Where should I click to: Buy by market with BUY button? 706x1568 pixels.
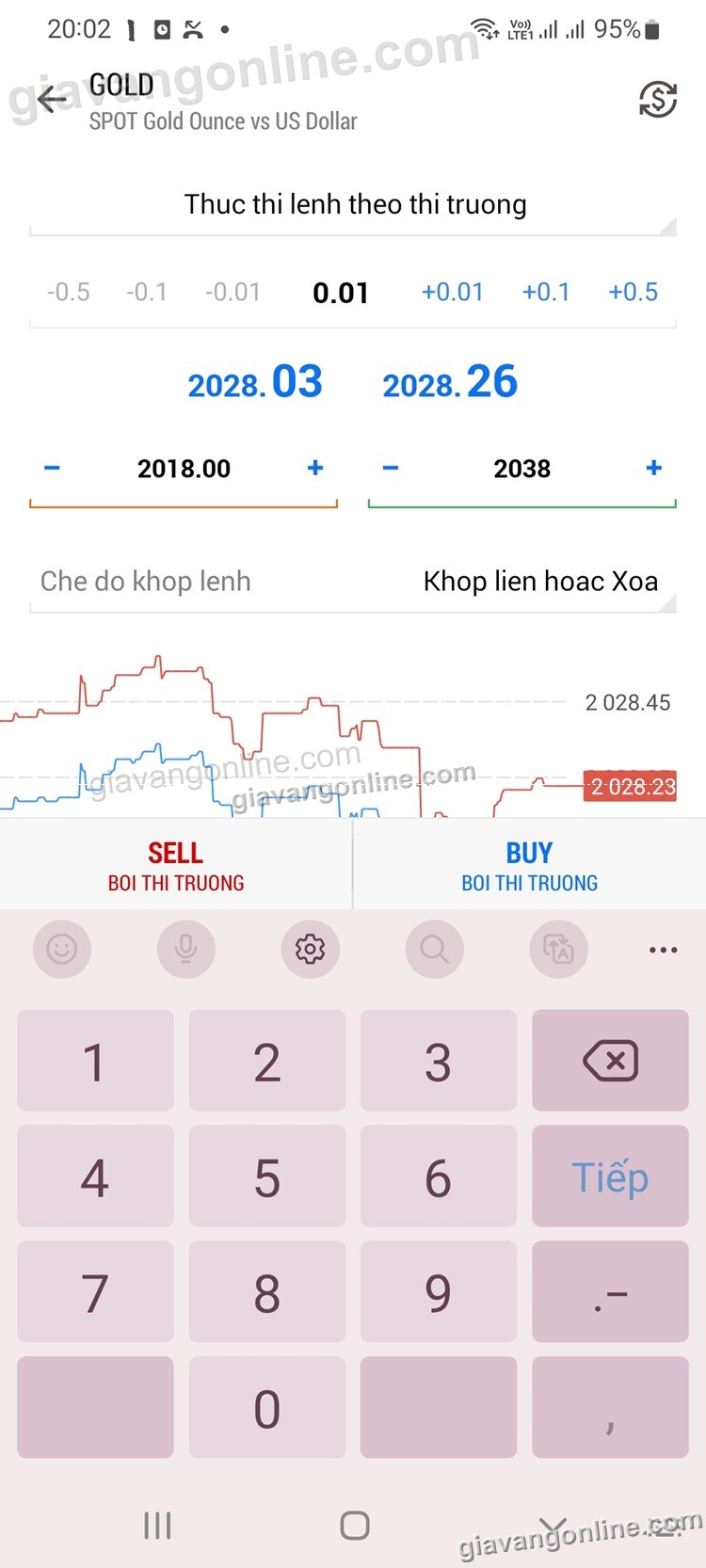pos(529,865)
